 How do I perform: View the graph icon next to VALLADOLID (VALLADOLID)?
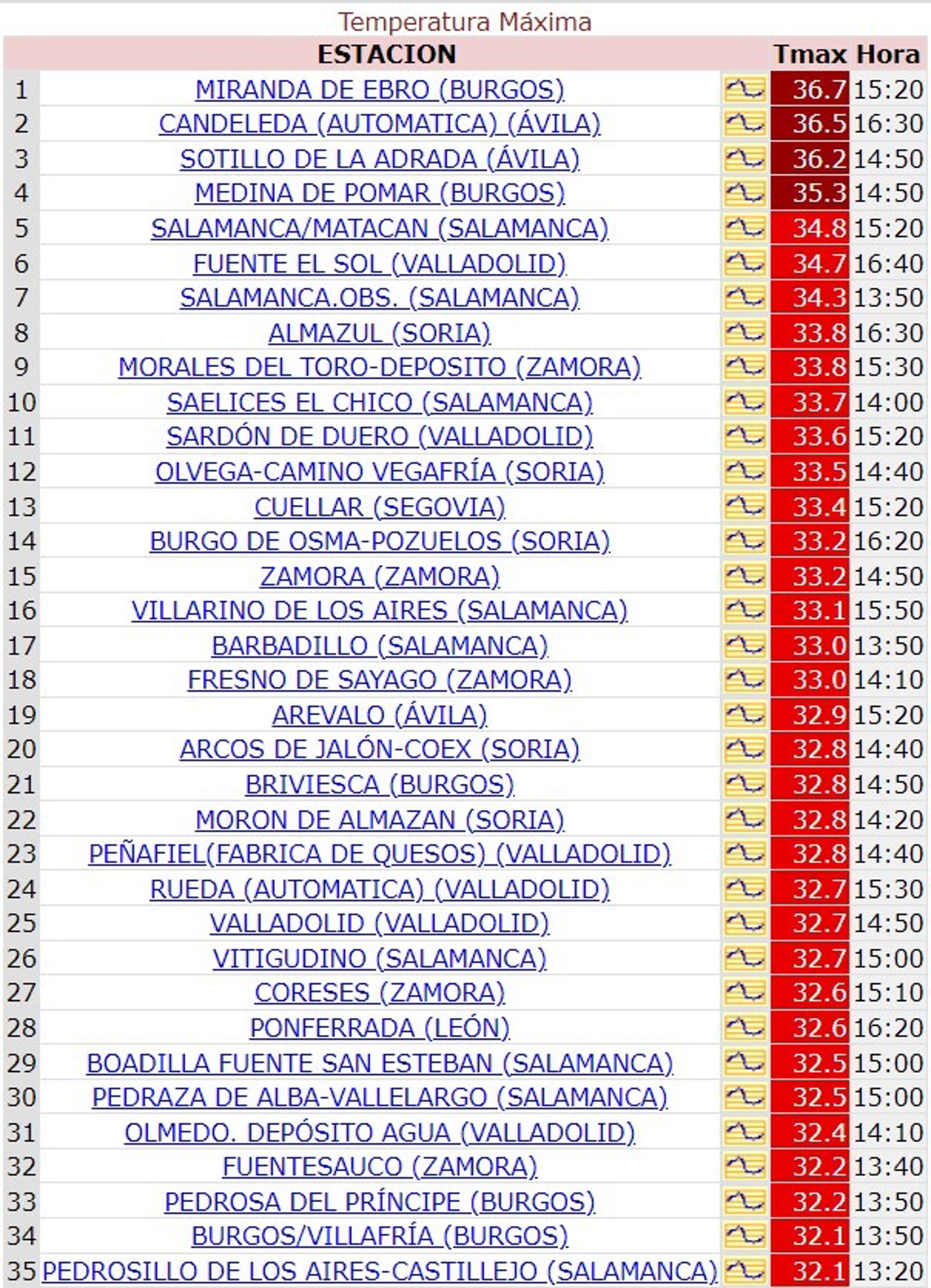[744, 923]
